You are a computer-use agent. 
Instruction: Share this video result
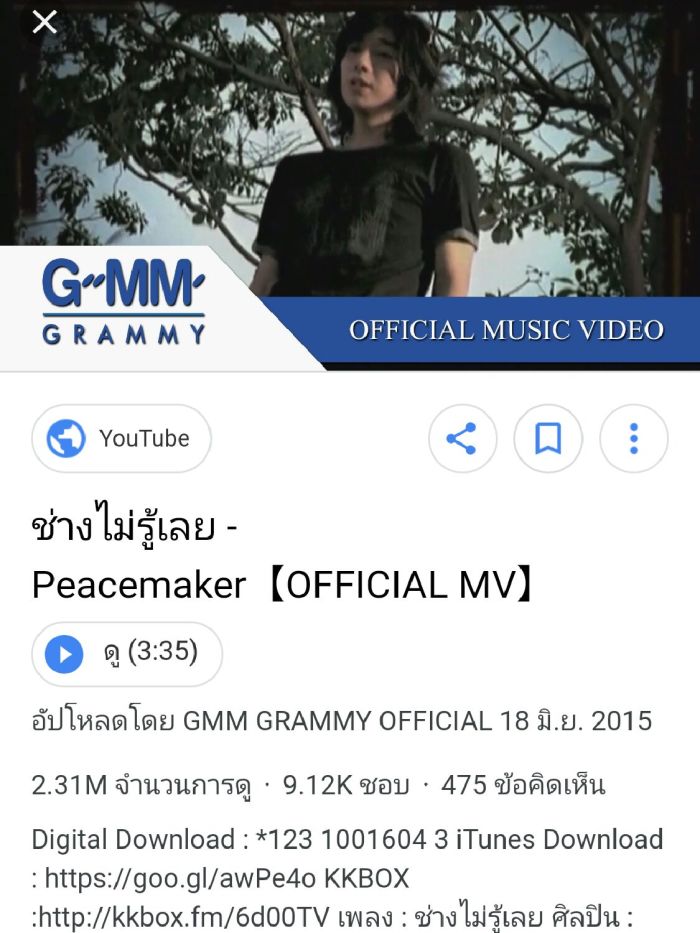coord(461,438)
